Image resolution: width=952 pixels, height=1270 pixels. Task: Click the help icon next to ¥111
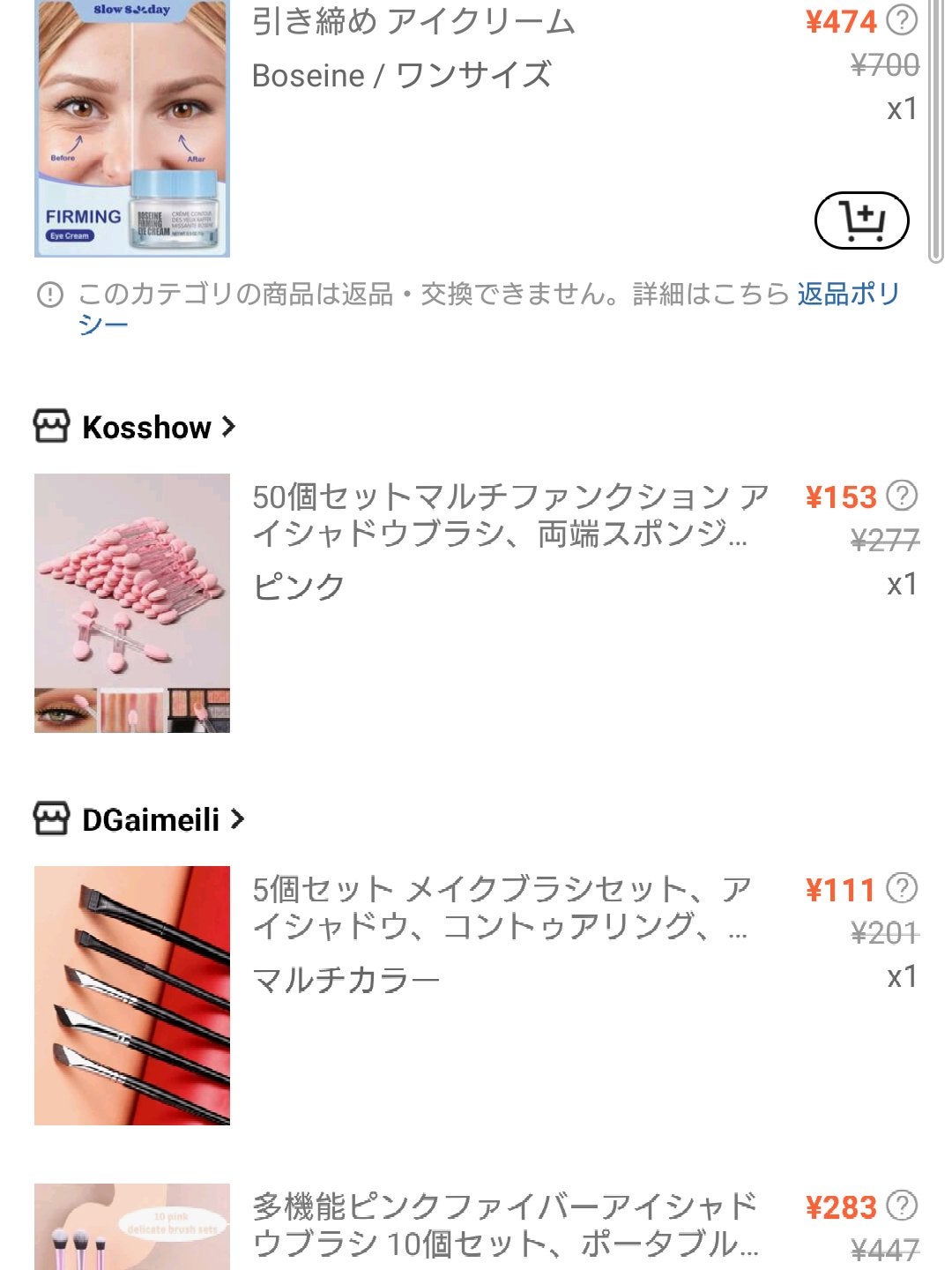click(x=901, y=891)
